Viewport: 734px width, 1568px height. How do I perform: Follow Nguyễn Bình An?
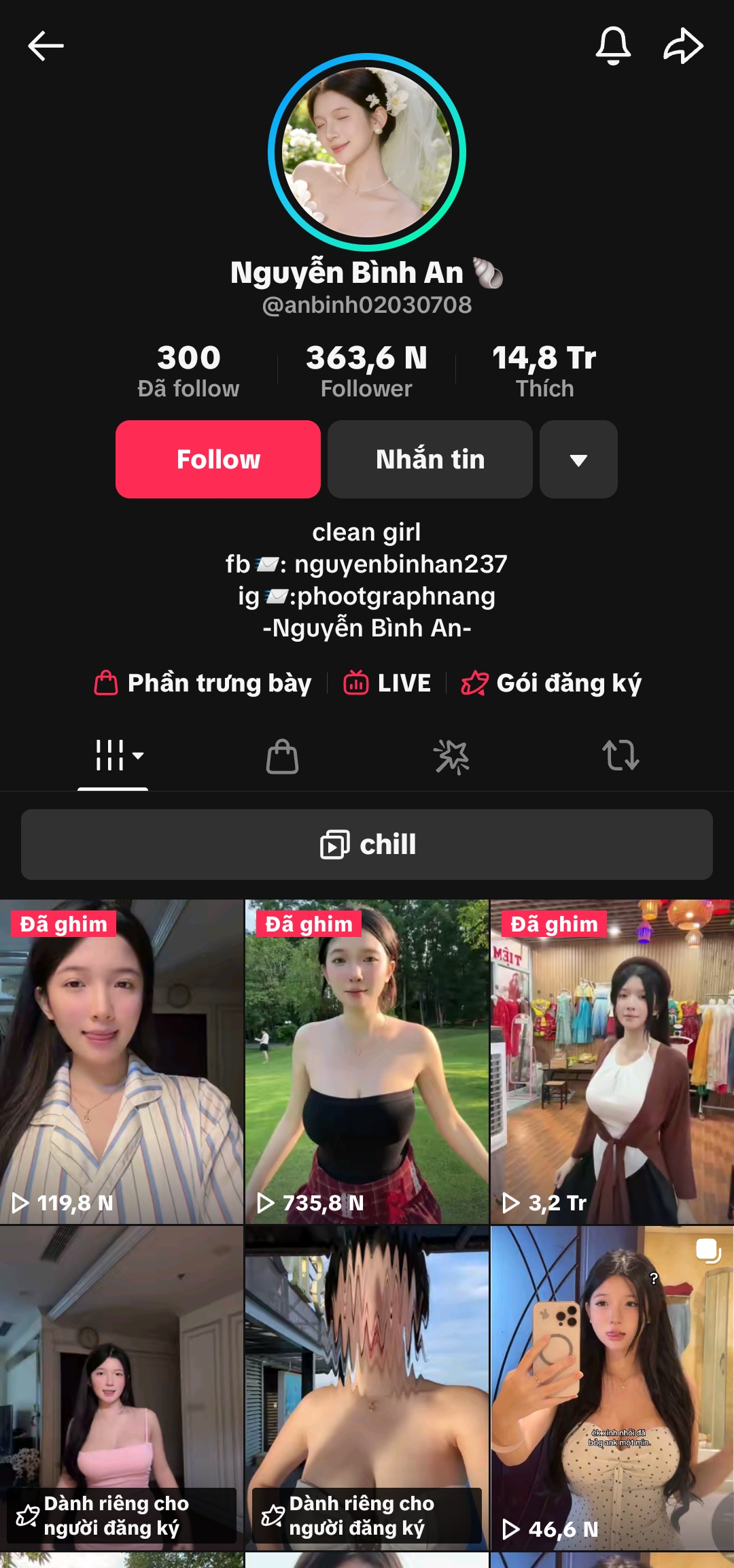click(218, 460)
